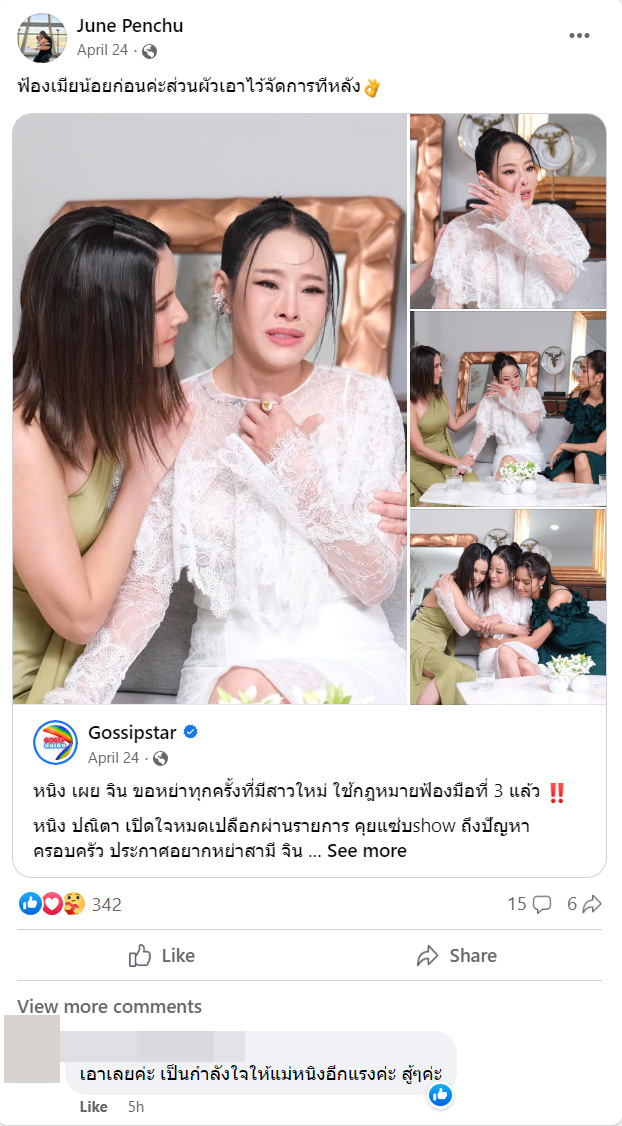Screen dimensions: 622x1126
Task: Open the top-right photo of woman wiping tears
Action: pos(507,211)
